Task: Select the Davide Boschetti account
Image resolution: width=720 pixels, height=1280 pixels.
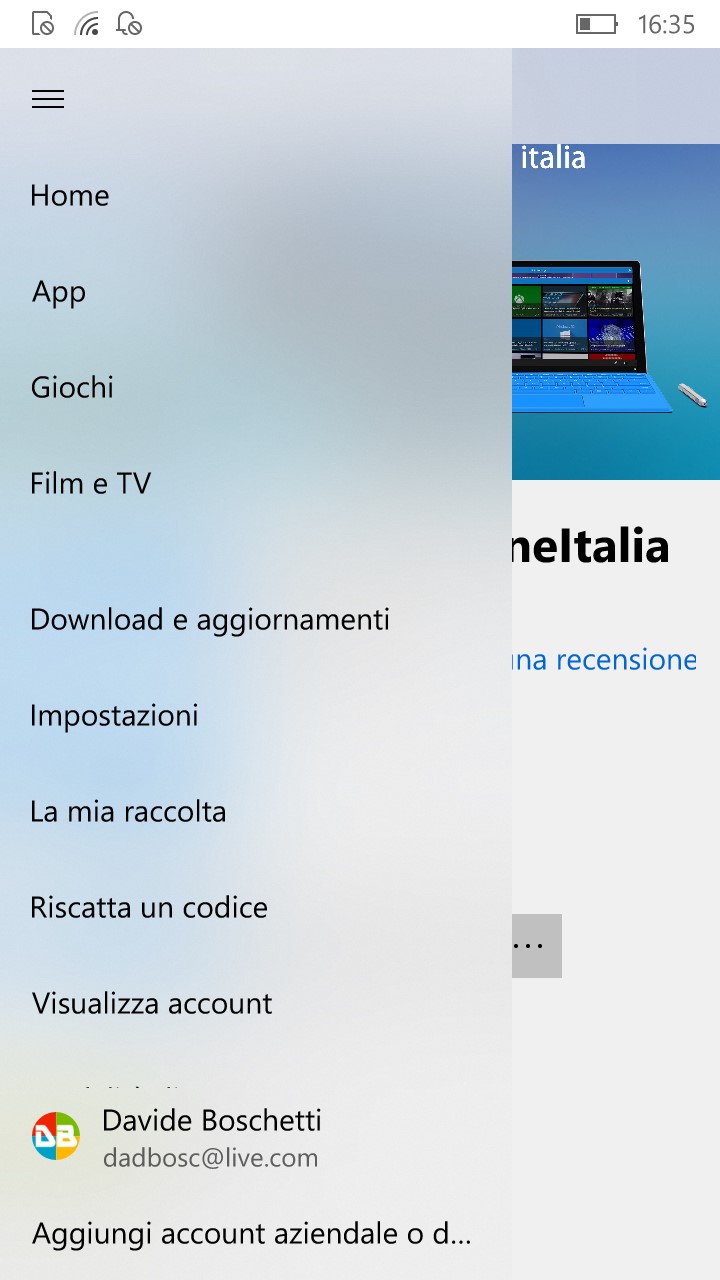Action: [256, 1137]
